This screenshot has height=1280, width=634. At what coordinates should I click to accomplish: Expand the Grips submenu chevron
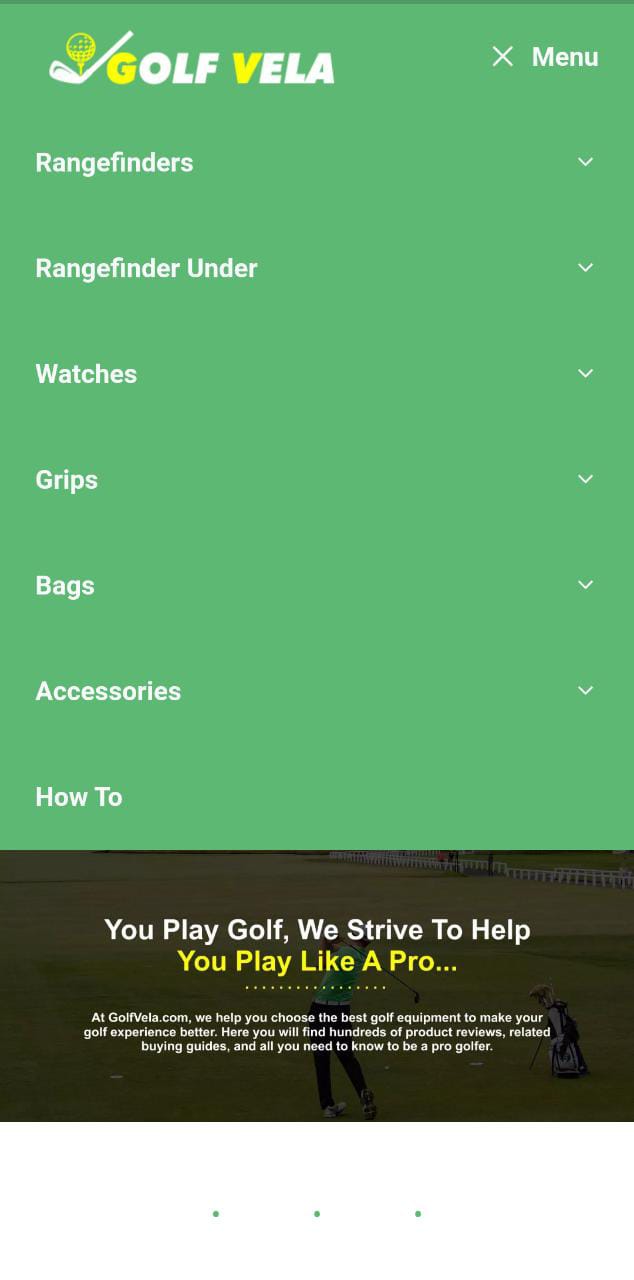click(586, 480)
